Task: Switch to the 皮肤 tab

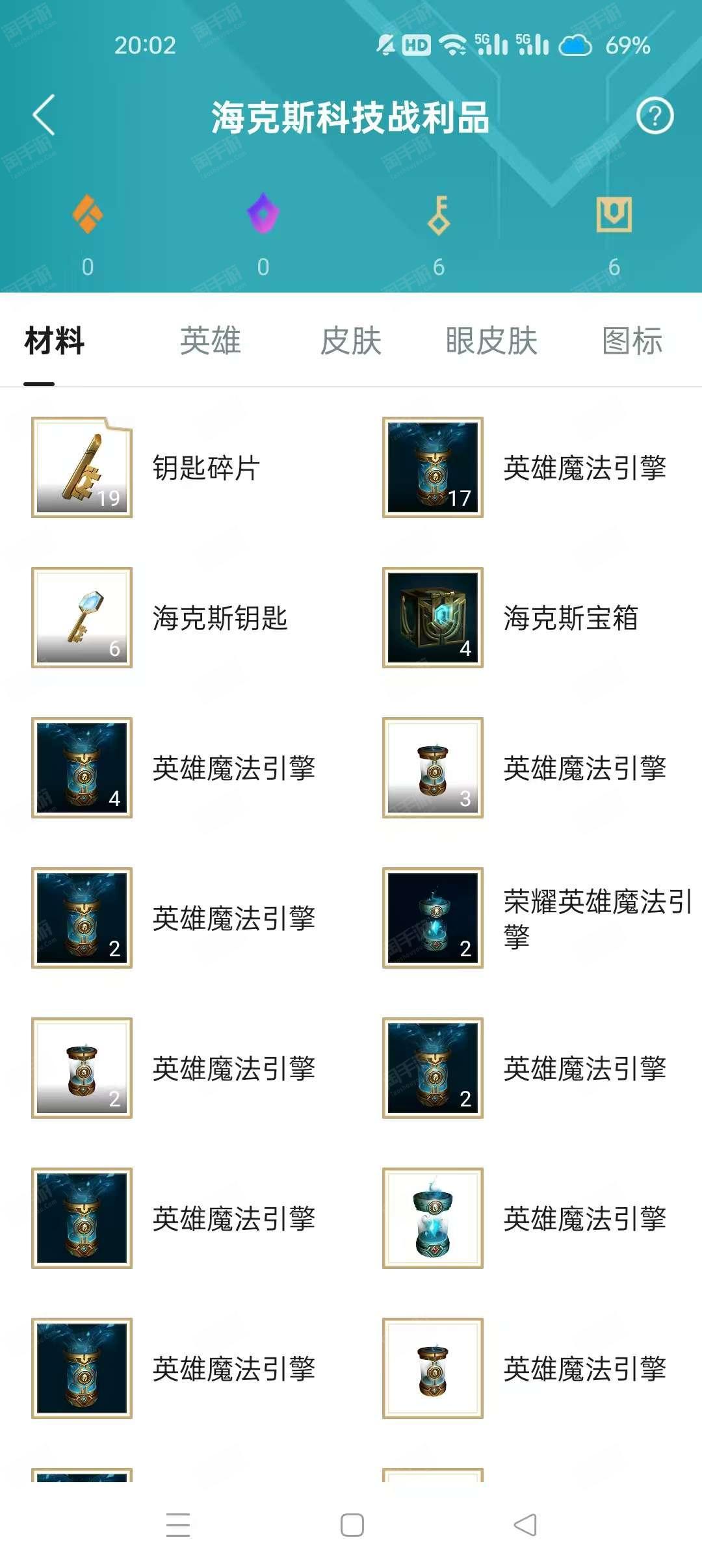Action: [x=351, y=341]
